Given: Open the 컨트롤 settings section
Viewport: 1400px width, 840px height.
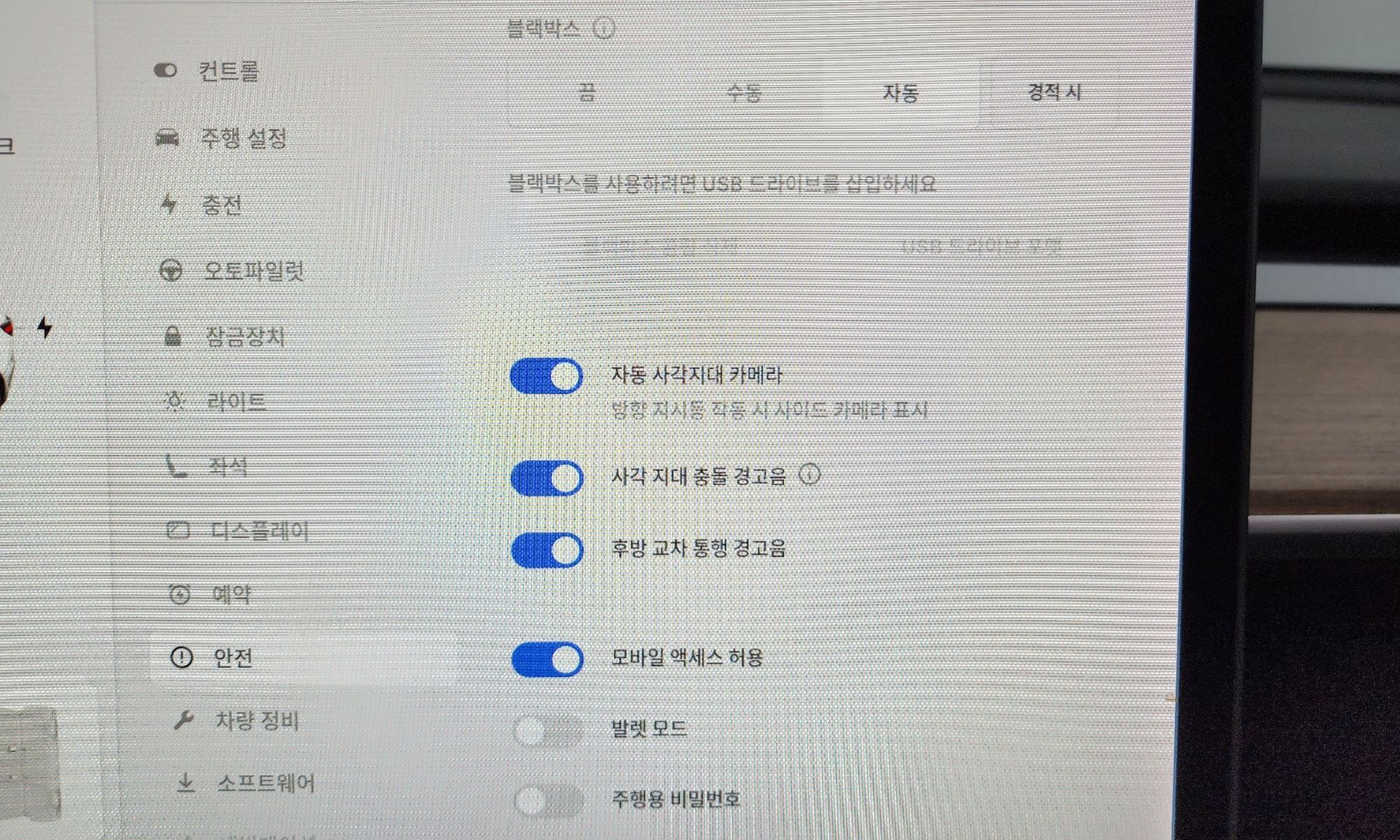Looking at the screenshot, I should click(228, 71).
